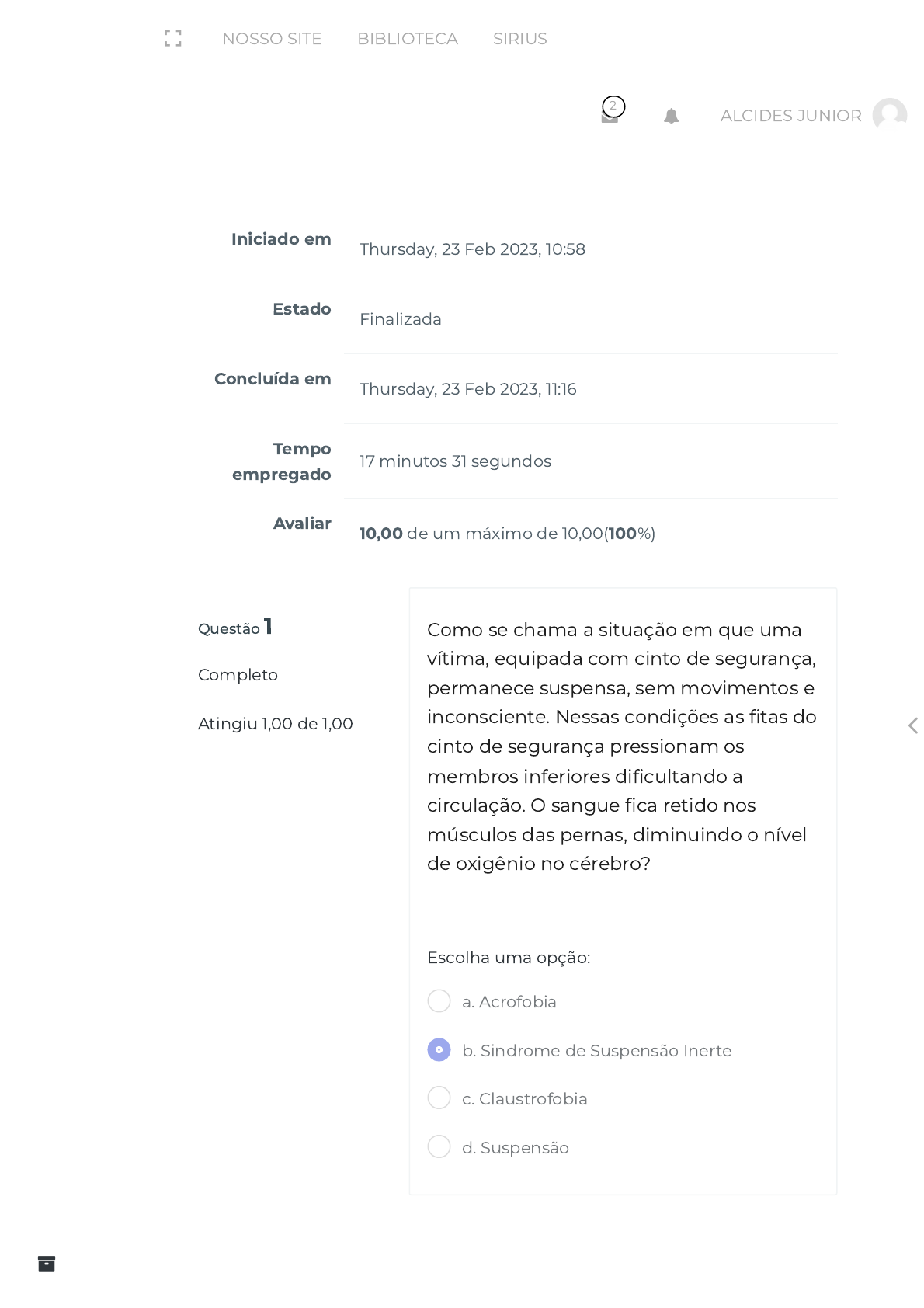Tap the archive box icon
Viewport: 924px width, 1308px height.
(x=47, y=1264)
